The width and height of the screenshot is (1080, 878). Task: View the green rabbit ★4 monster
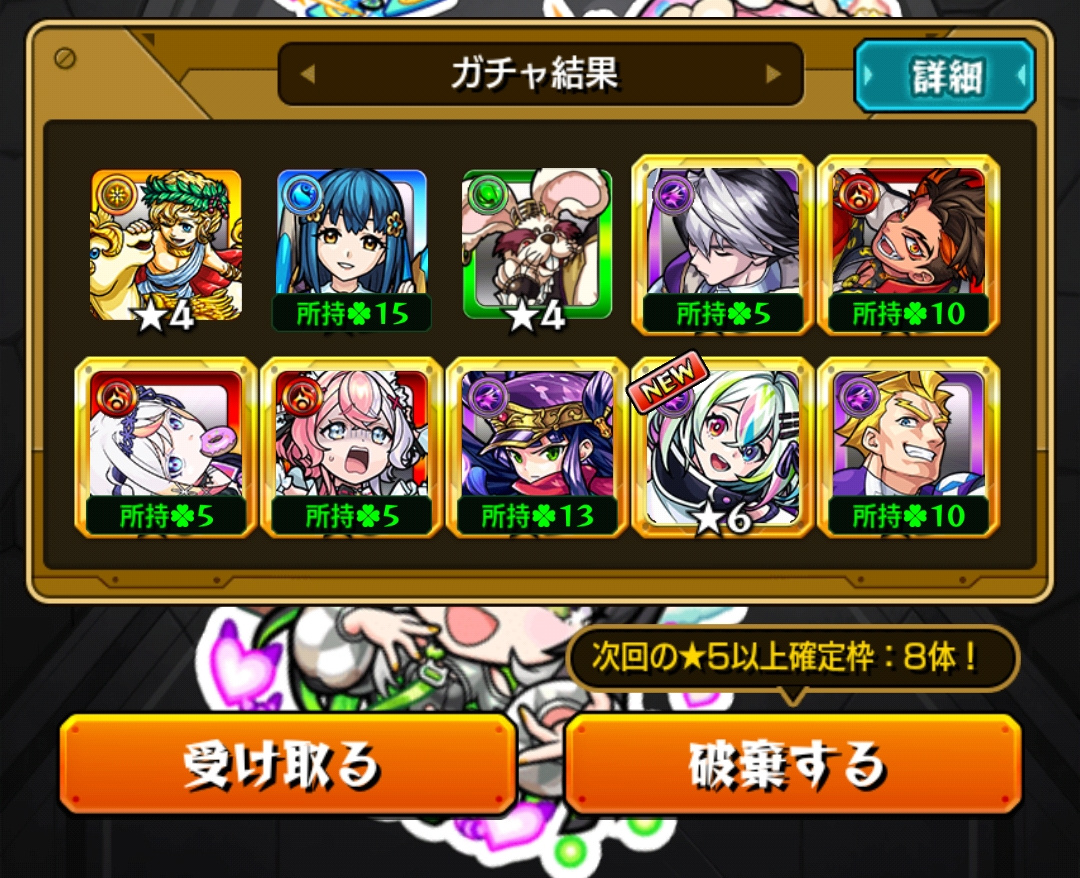[x=537, y=245]
